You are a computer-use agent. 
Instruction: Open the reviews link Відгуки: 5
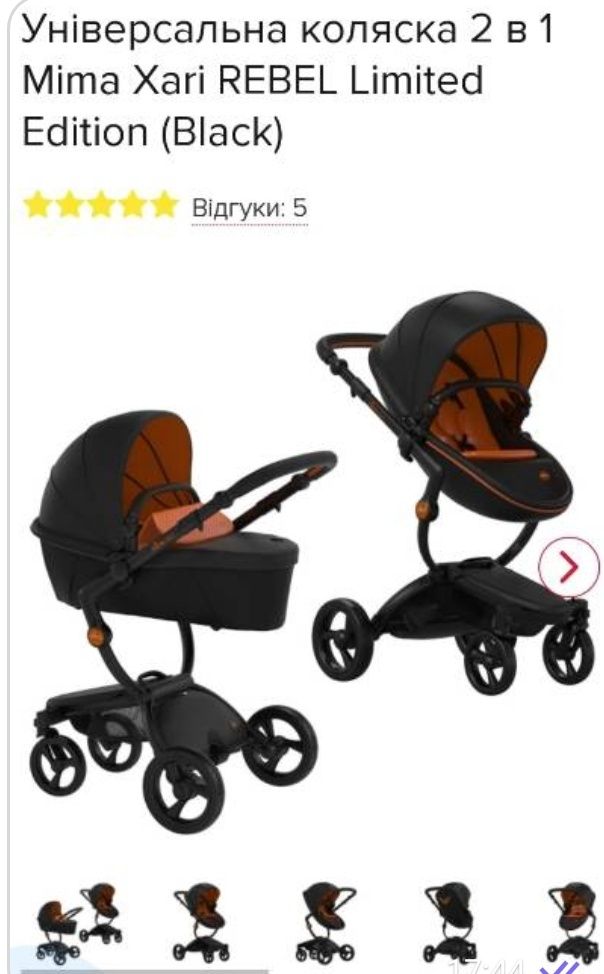tap(249, 207)
